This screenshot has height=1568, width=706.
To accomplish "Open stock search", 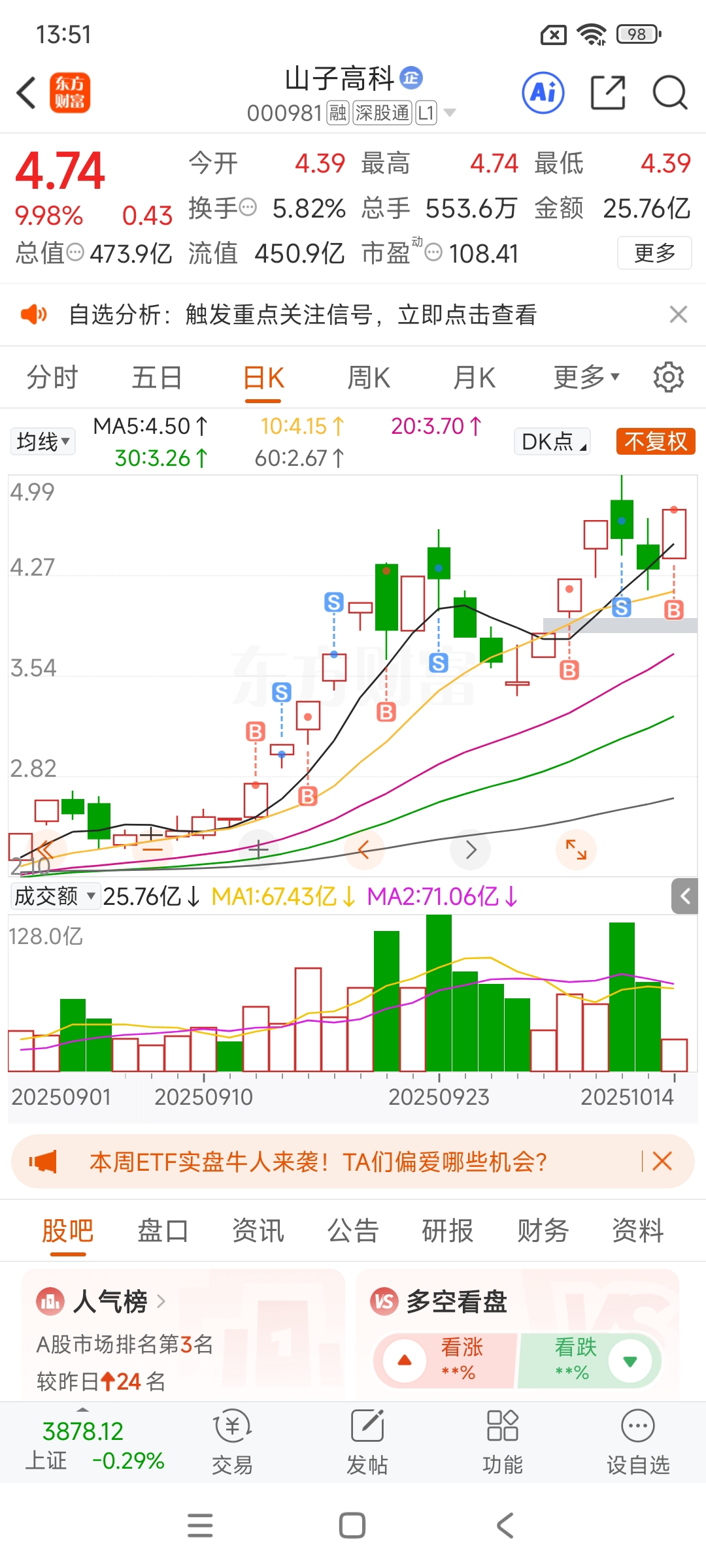I will point(670,93).
